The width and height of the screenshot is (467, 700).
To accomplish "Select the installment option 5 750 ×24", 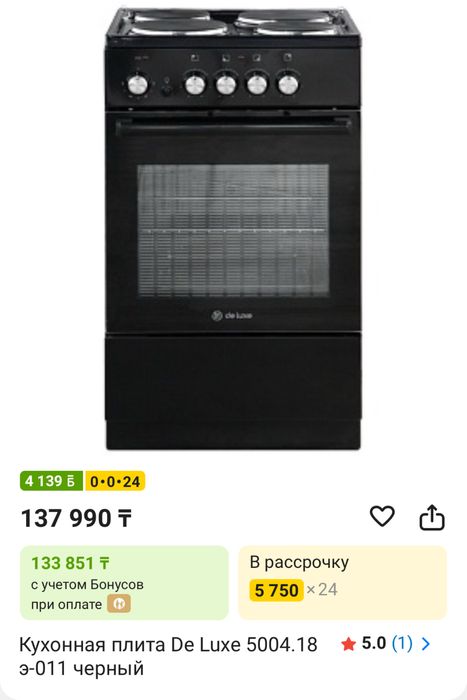I will pos(342,583).
